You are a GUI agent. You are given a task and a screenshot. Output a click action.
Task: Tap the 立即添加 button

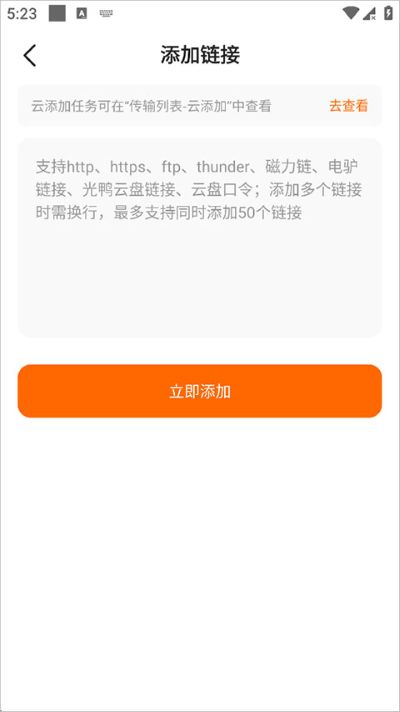click(x=200, y=391)
